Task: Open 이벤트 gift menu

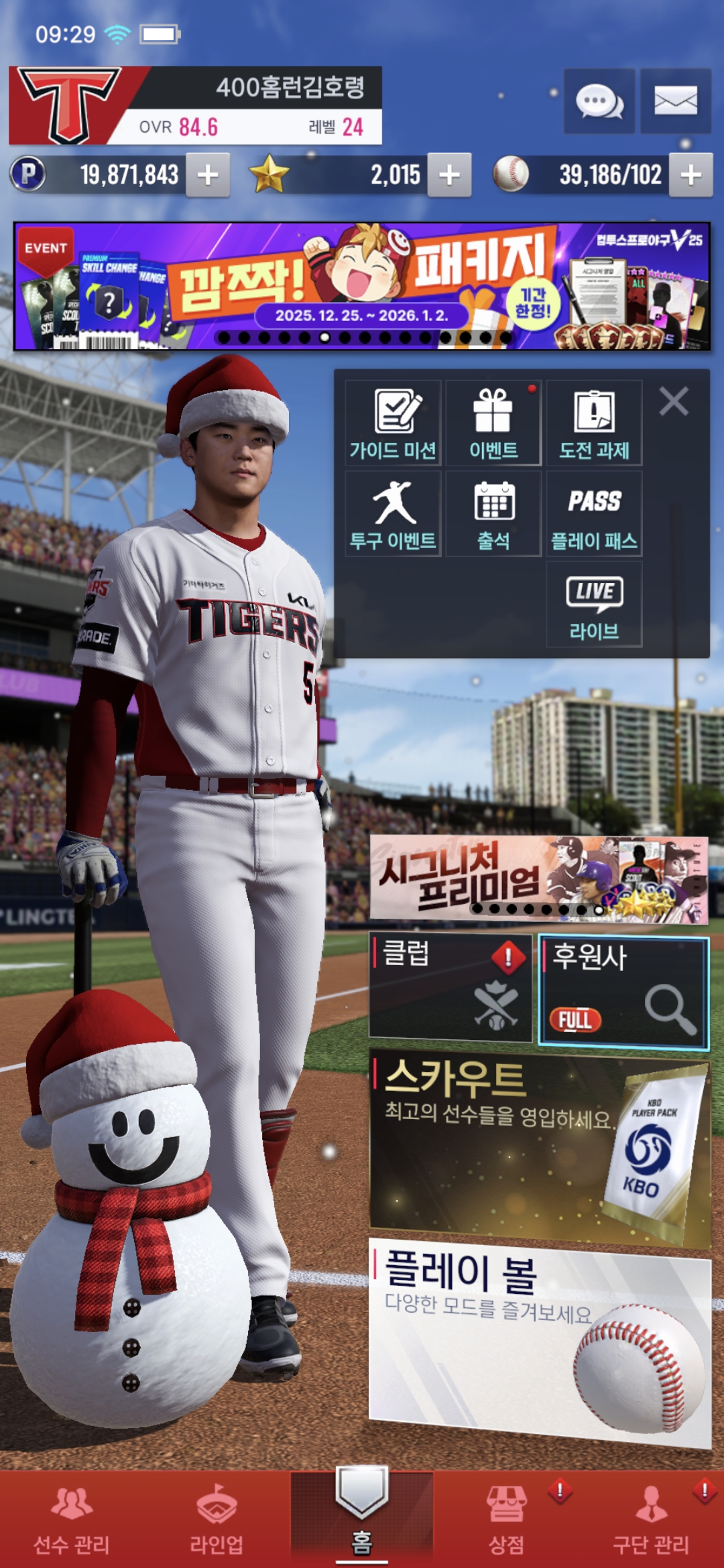Action: click(493, 423)
